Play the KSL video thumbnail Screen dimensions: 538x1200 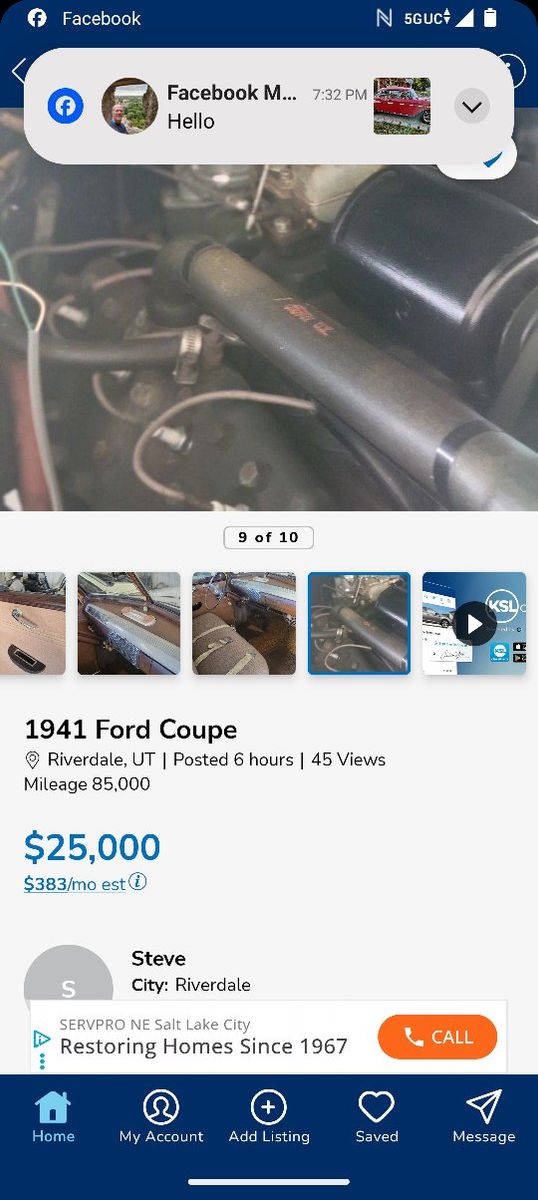(474, 624)
